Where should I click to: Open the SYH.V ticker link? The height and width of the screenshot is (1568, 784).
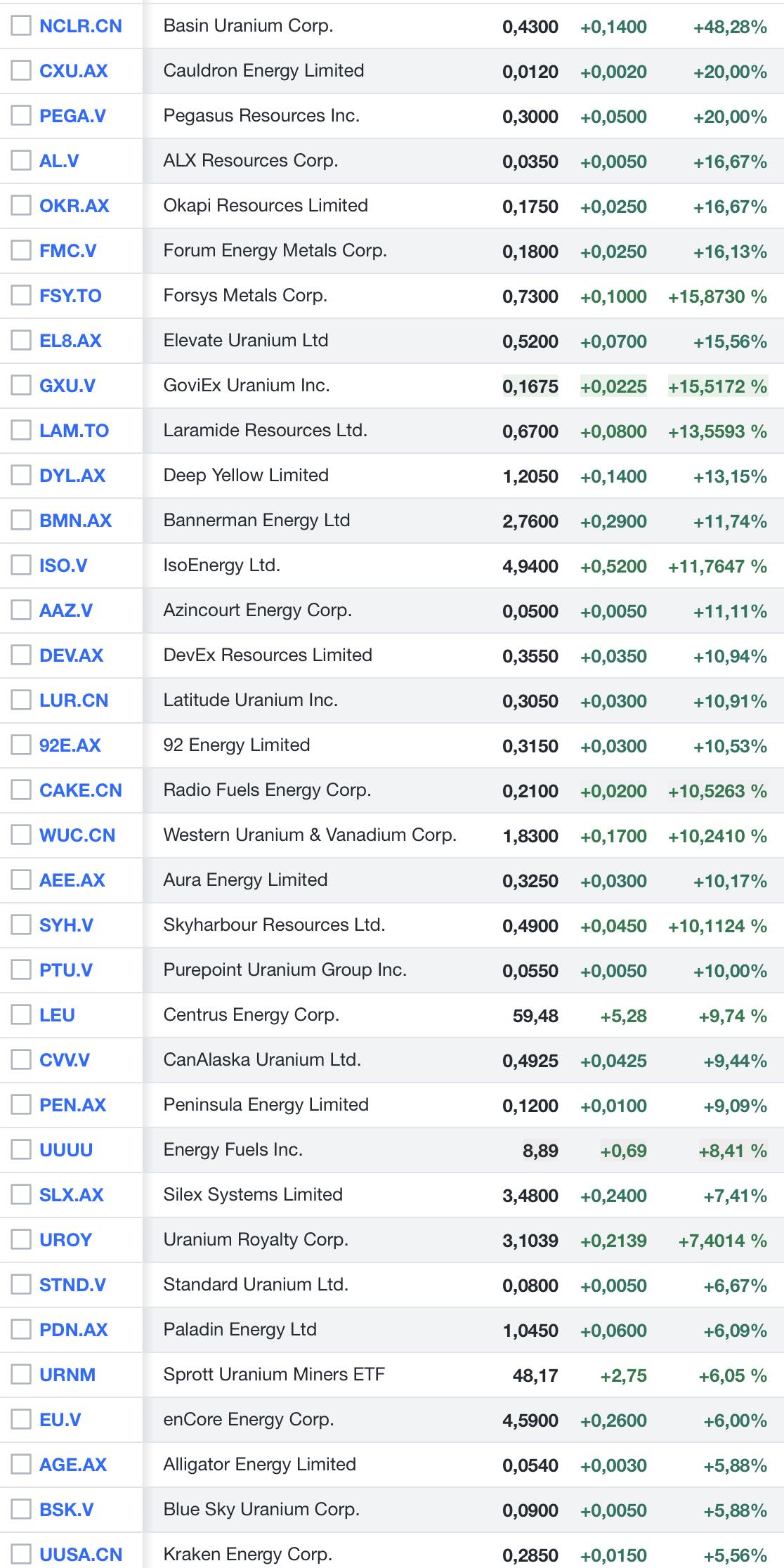tap(66, 925)
